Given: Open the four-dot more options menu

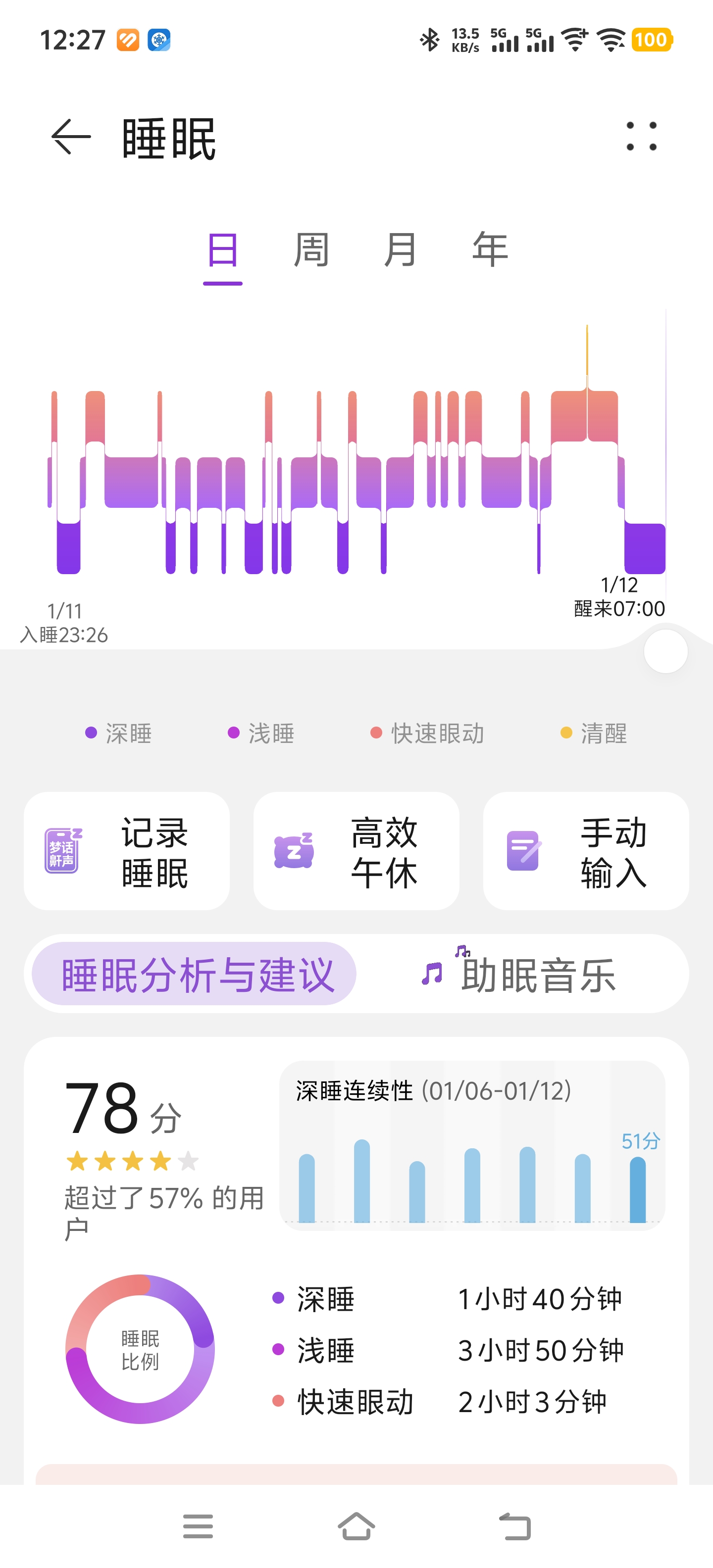Looking at the screenshot, I should coord(642,136).
